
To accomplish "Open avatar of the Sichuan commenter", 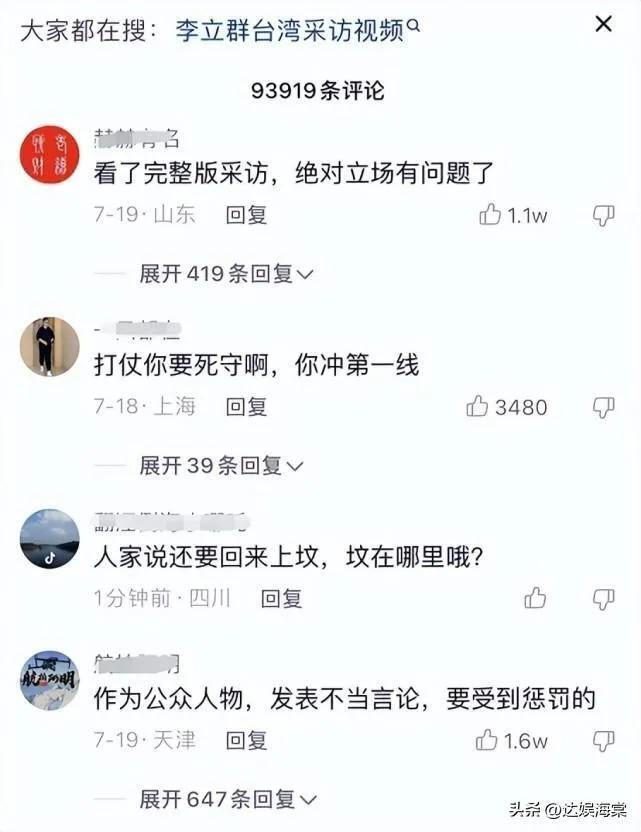I will point(49,539).
